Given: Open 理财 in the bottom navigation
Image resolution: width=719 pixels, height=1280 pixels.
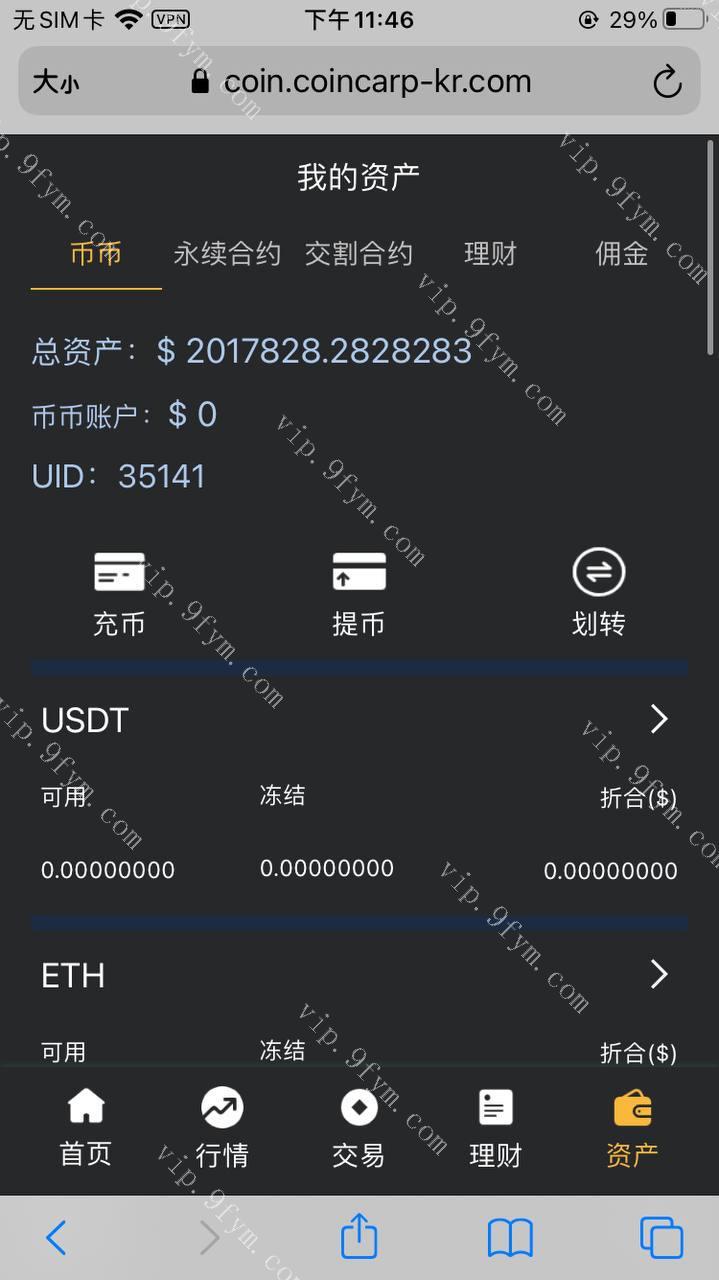Looking at the screenshot, I should pyautogui.click(x=495, y=1128).
